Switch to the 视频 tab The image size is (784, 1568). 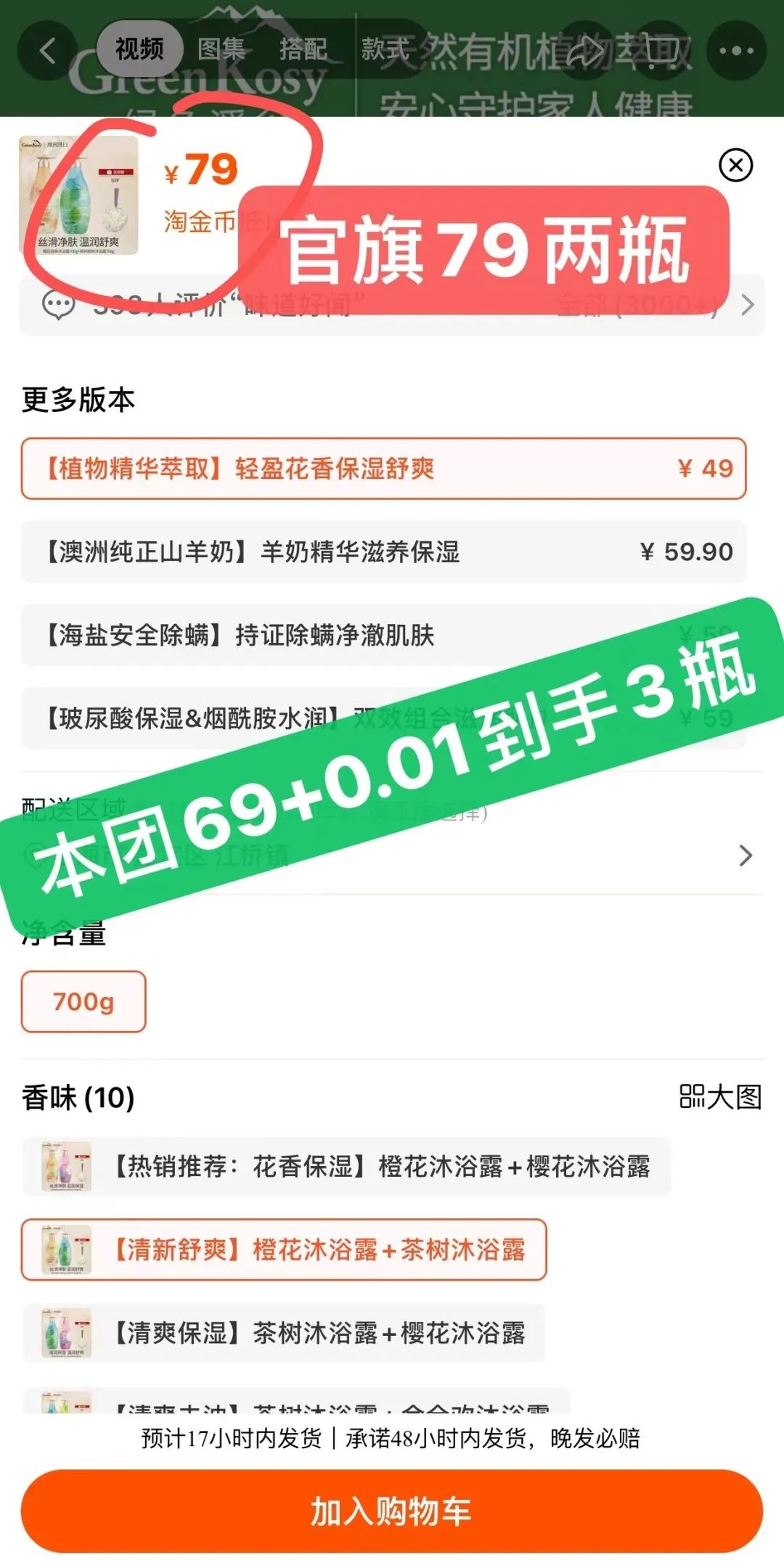[x=139, y=49]
